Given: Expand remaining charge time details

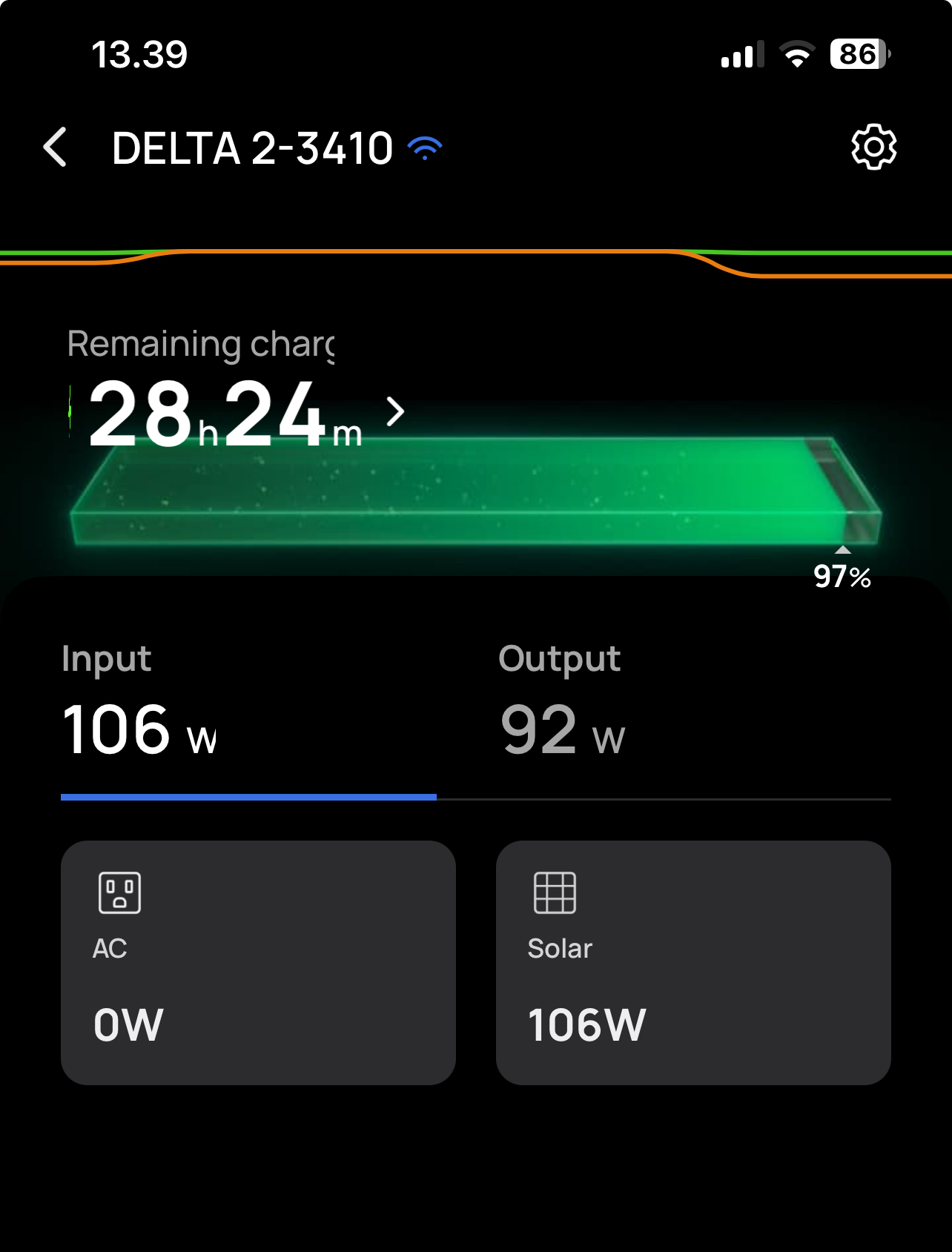Looking at the screenshot, I should 396,411.
